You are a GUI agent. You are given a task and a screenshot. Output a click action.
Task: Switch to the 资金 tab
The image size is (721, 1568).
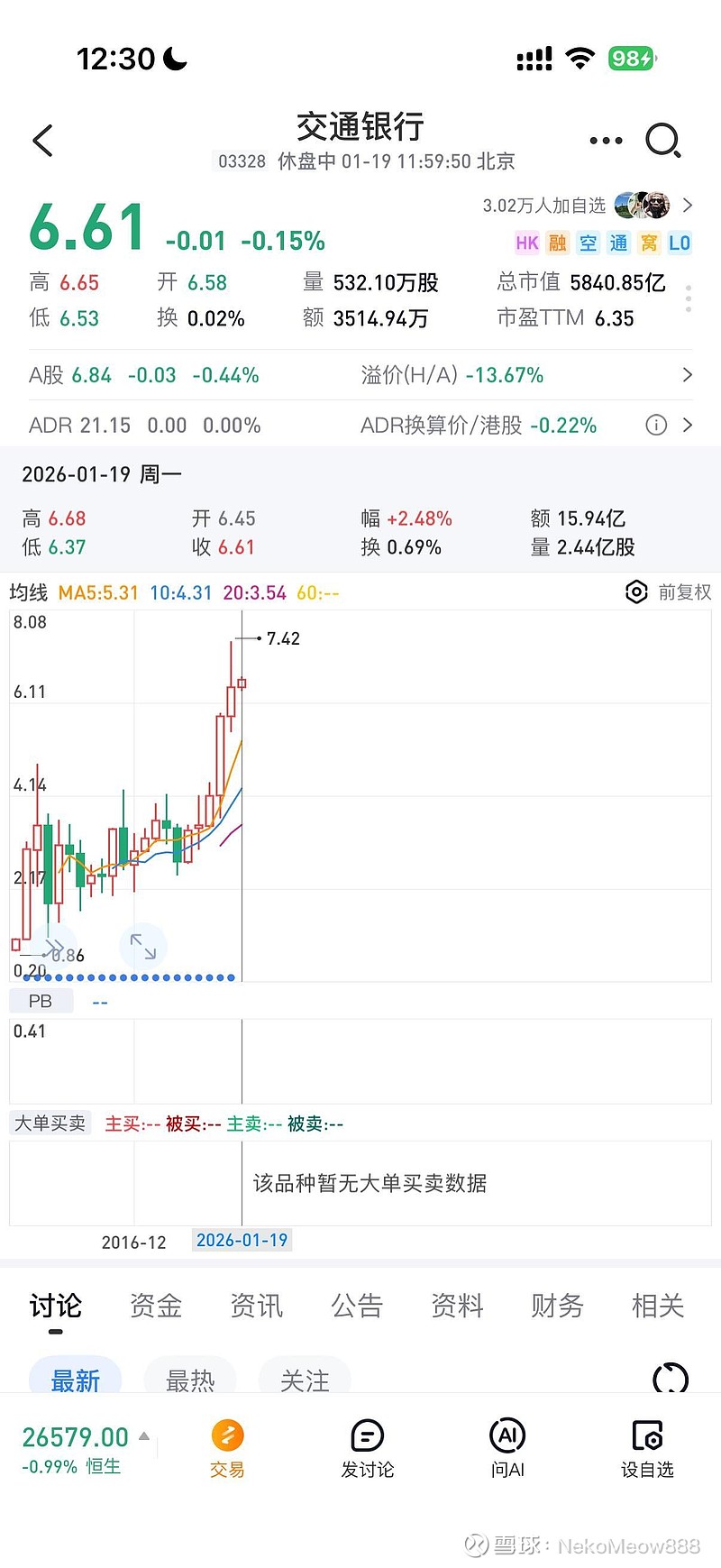click(x=155, y=1305)
